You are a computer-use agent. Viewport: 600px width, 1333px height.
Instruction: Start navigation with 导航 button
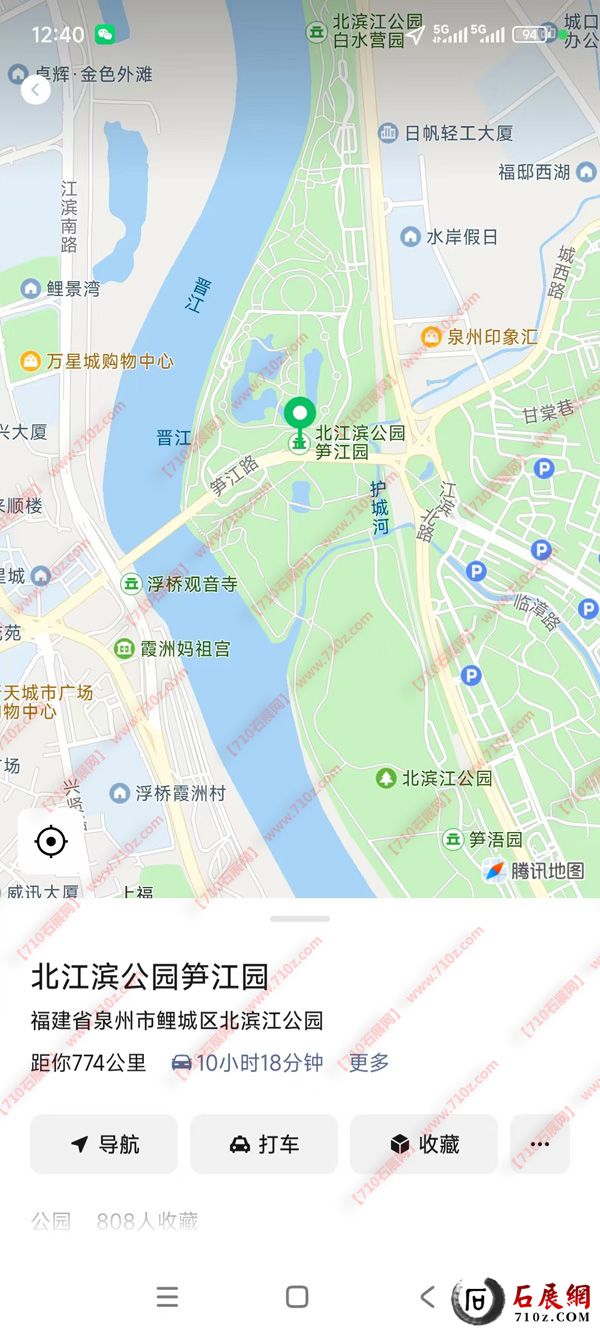104,1144
